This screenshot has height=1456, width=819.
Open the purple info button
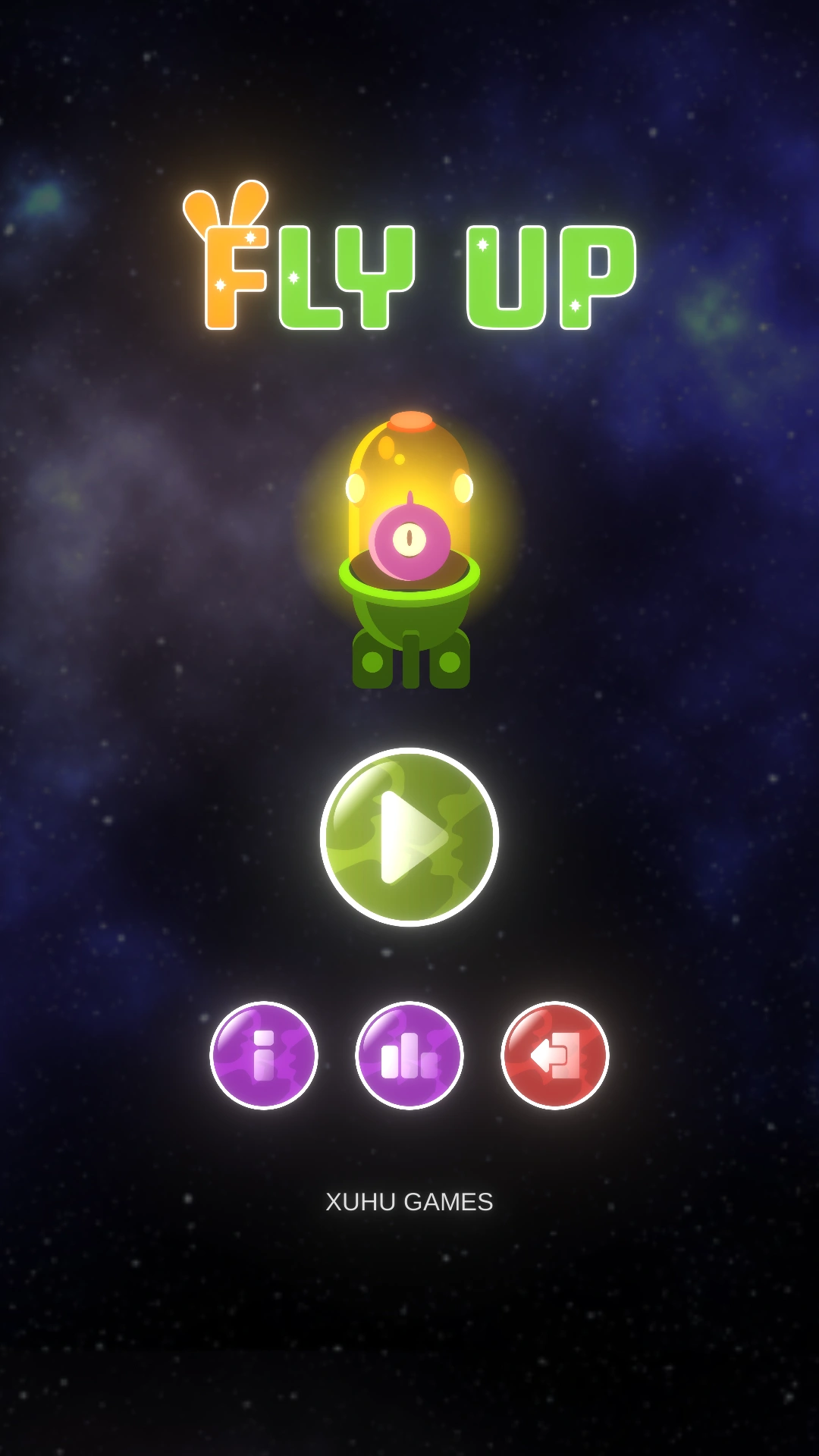coord(263,1055)
